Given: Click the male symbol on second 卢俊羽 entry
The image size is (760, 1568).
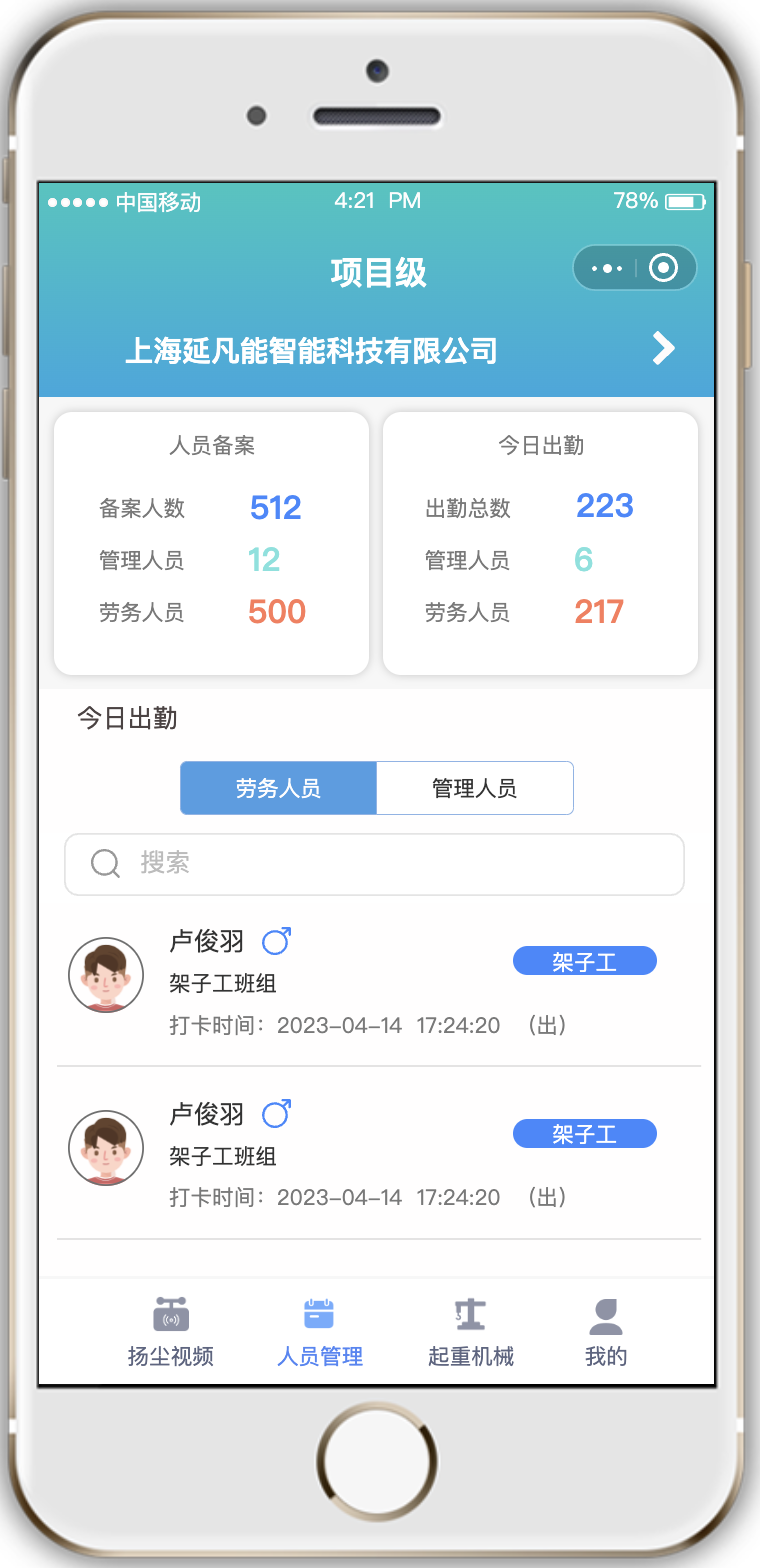Looking at the screenshot, I should pos(277,1113).
